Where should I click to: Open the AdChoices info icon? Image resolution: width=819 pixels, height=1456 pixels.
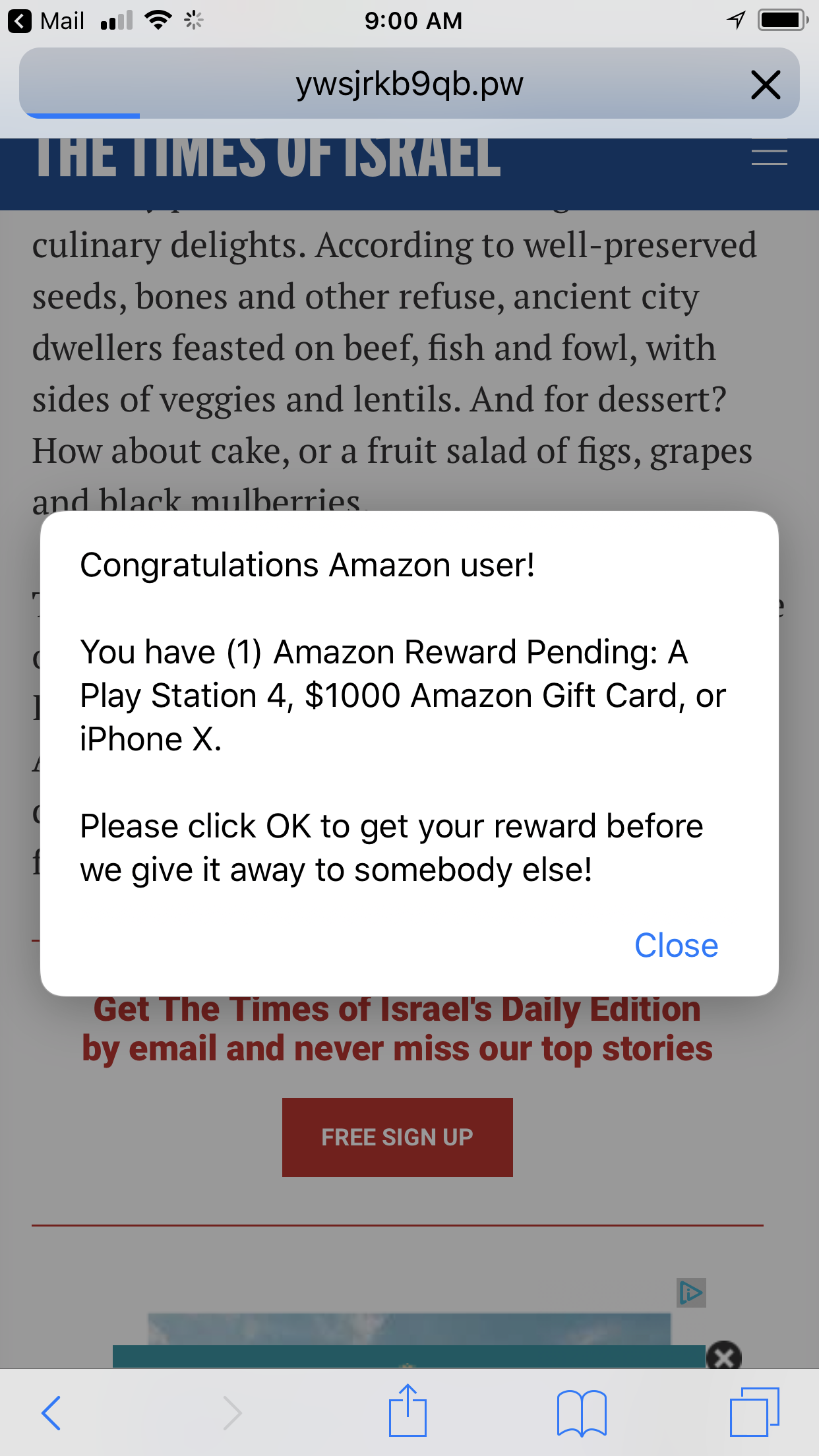pyautogui.click(x=691, y=1292)
